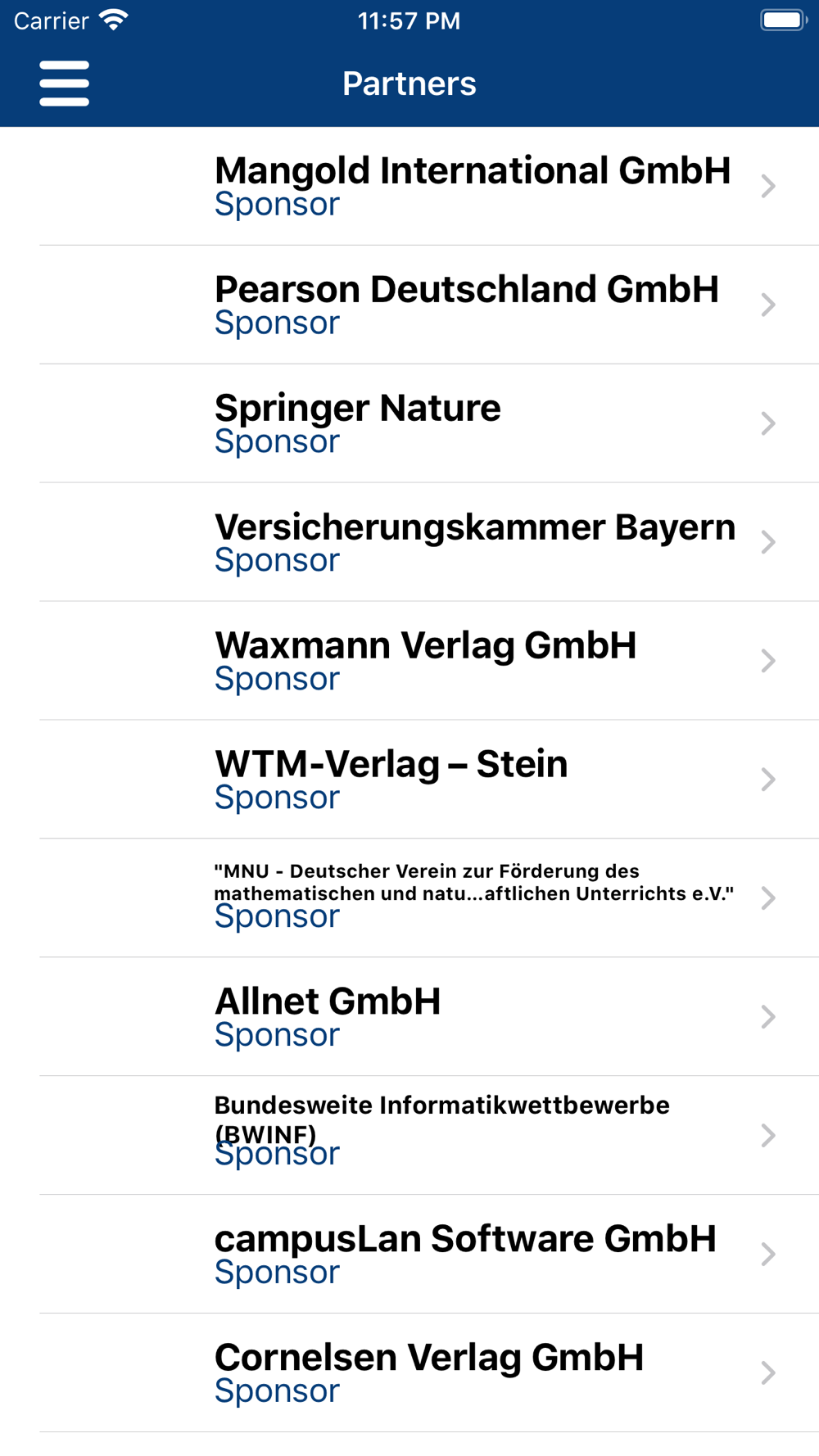Open the MNU Deutscher Verein sponsor row
Viewport: 819px width, 1456px height.
pos(409,898)
